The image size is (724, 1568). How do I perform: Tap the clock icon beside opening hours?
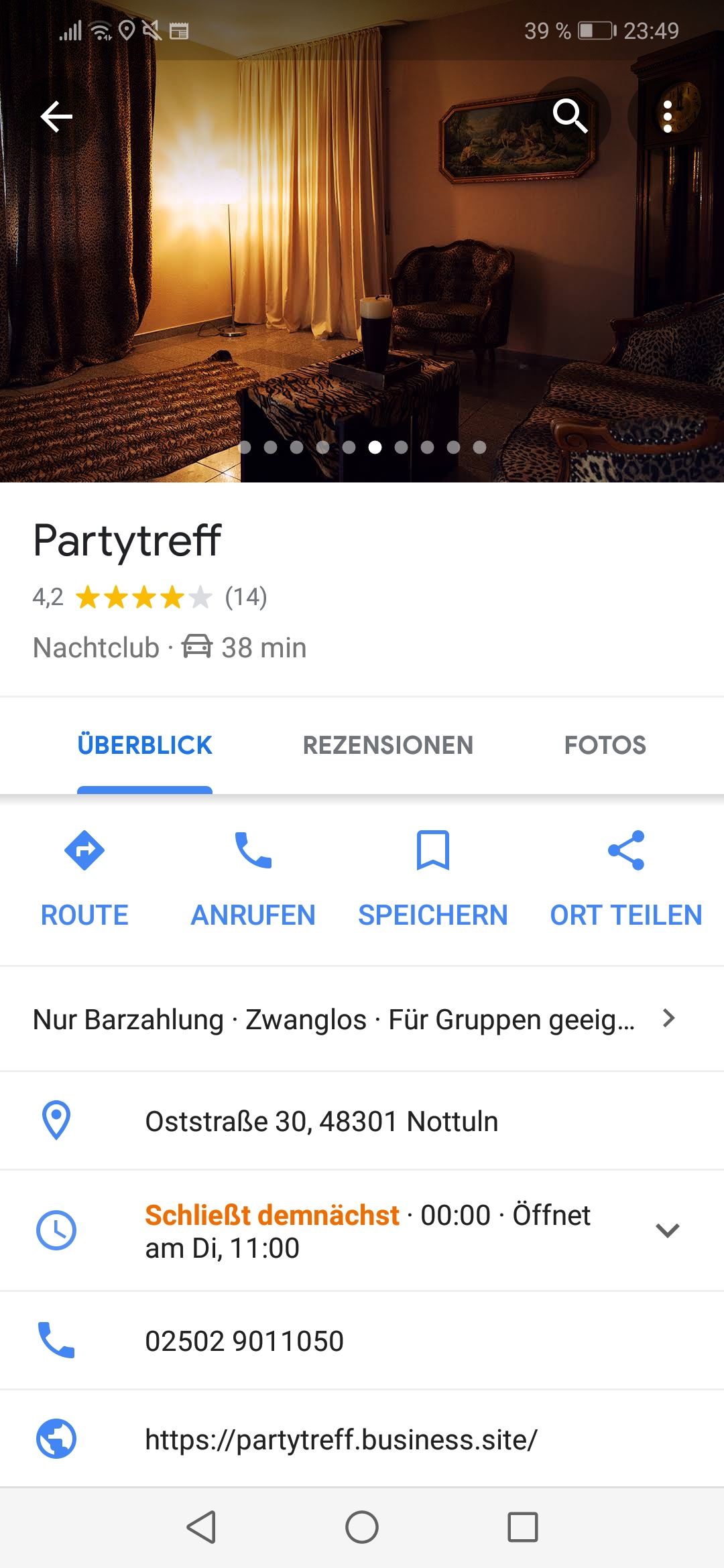pyautogui.click(x=56, y=1230)
